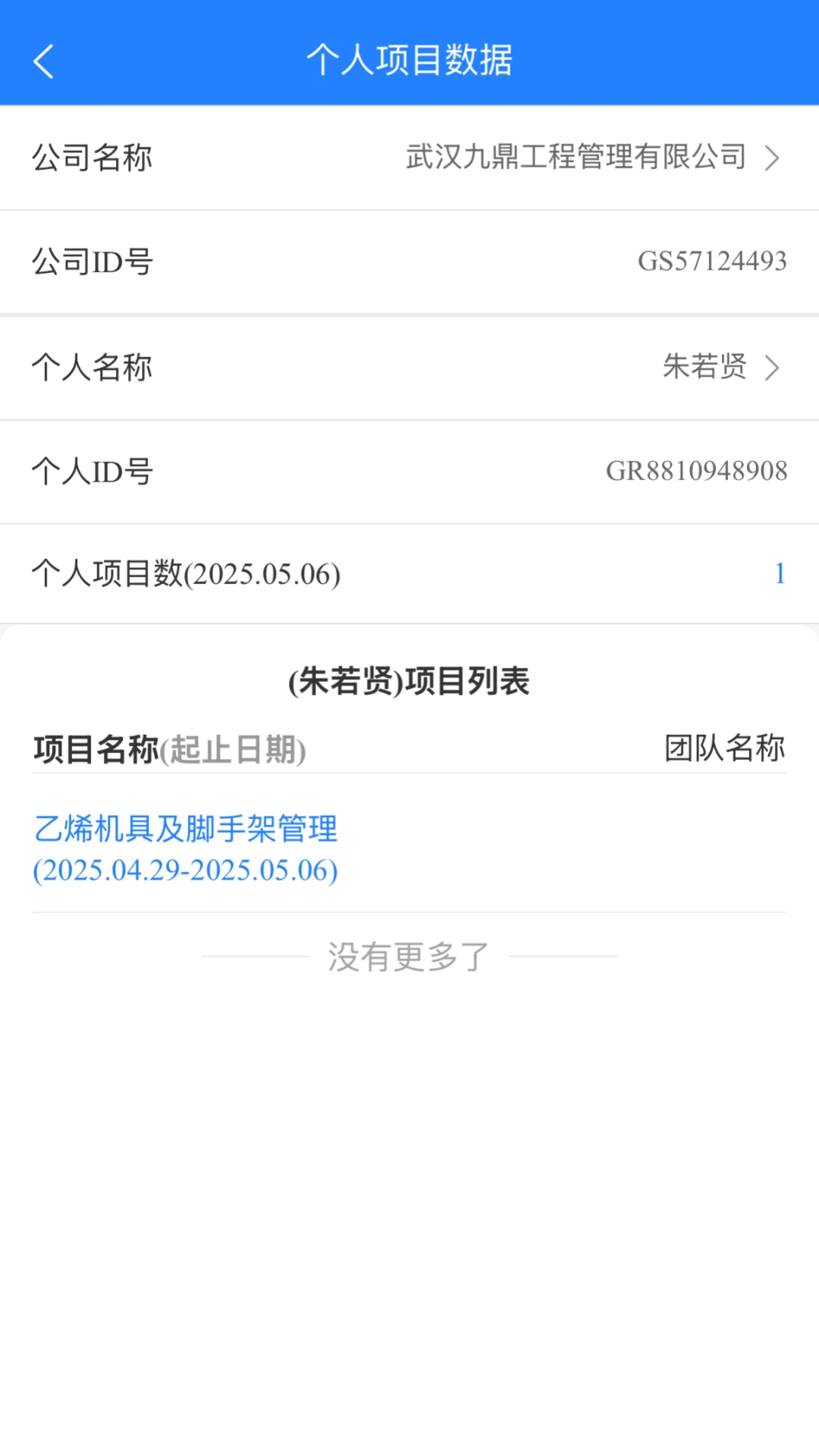Tap the 公司名称 label
Screen dimensions: 819x1456
[93, 158]
